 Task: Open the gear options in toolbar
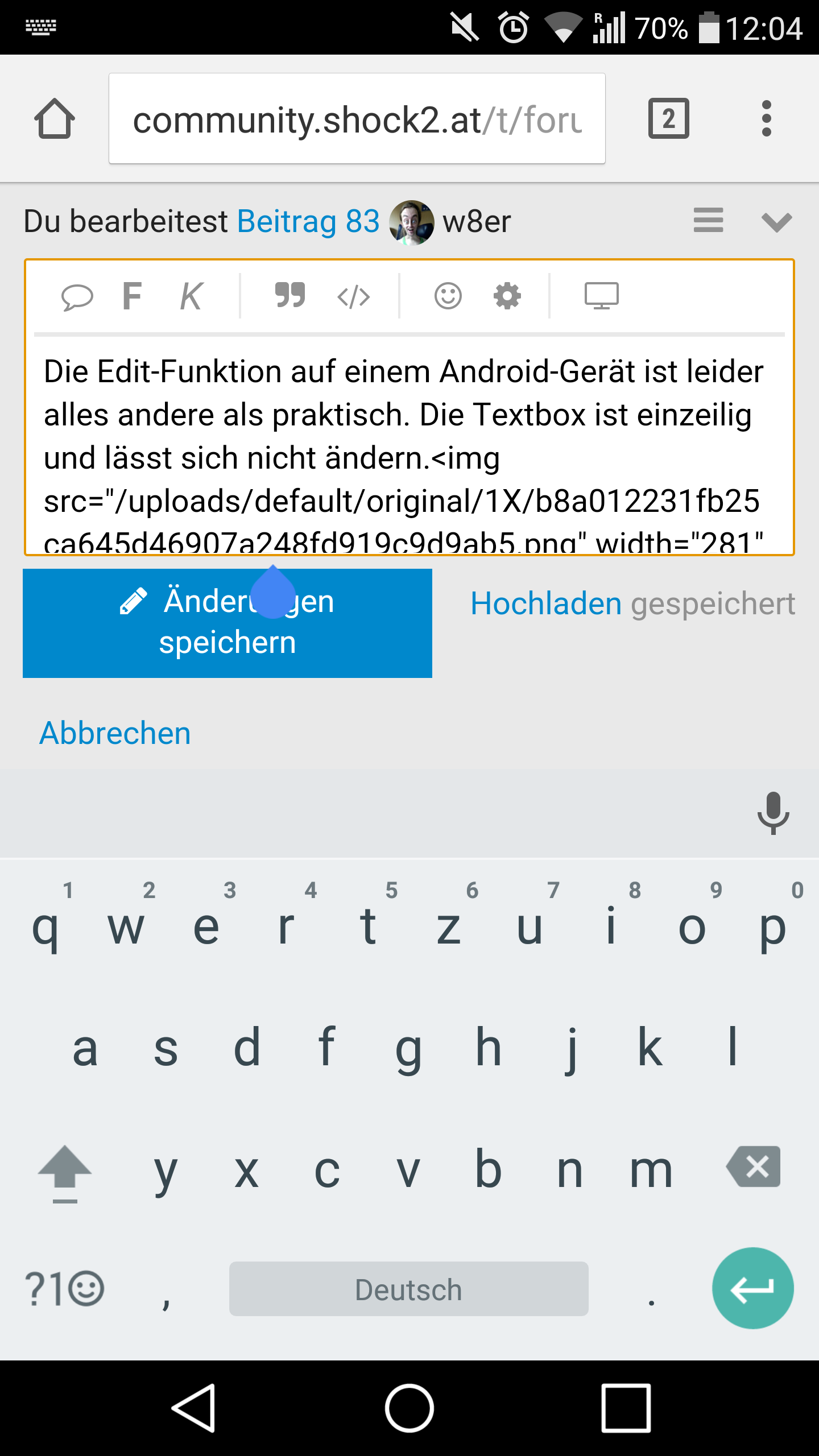pos(507,296)
